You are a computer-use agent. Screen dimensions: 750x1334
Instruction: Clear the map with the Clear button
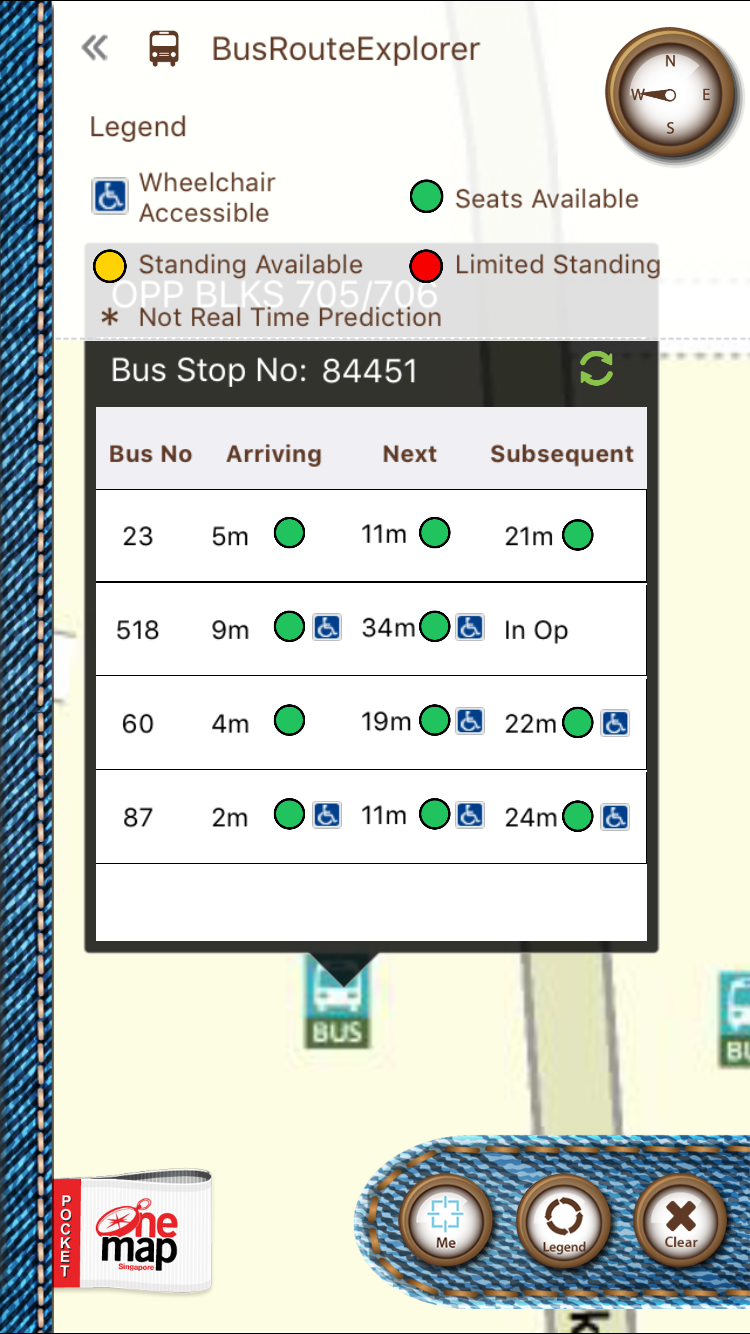click(x=681, y=1222)
